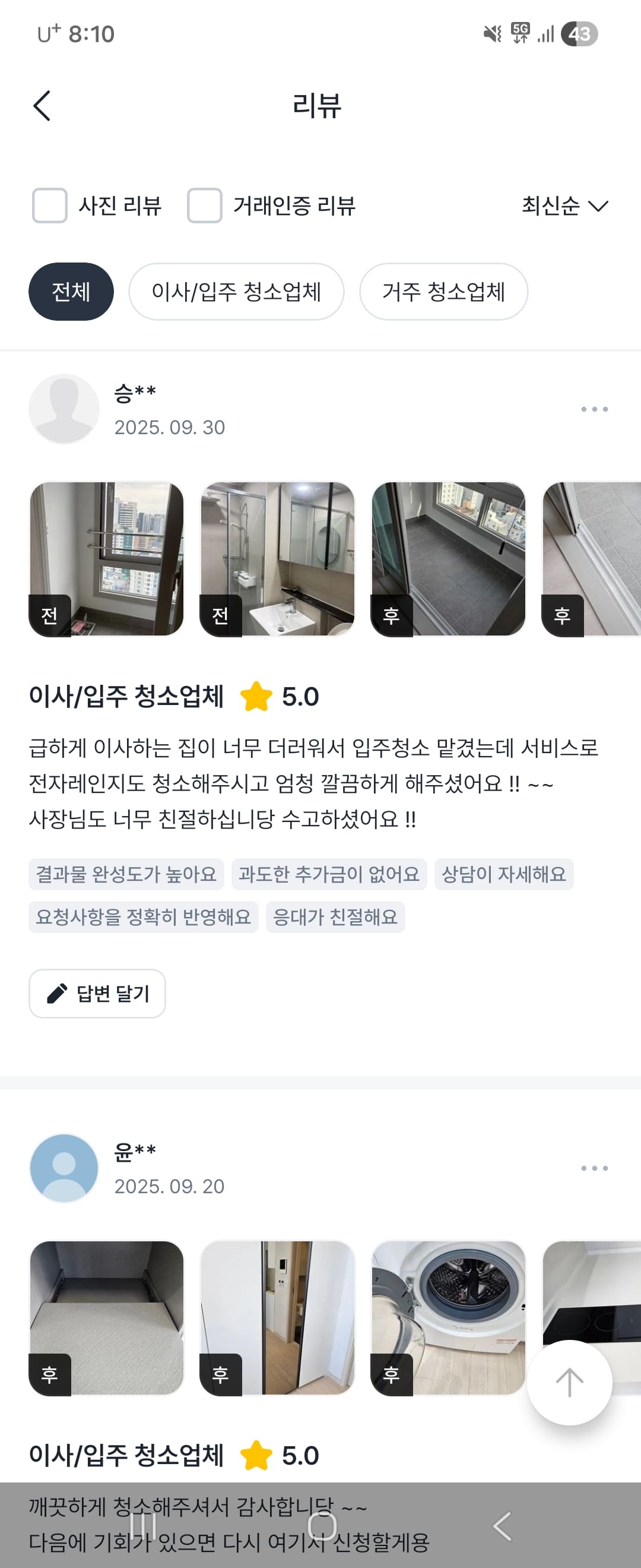Jump to top with arrow button

click(x=569, y=1382)
